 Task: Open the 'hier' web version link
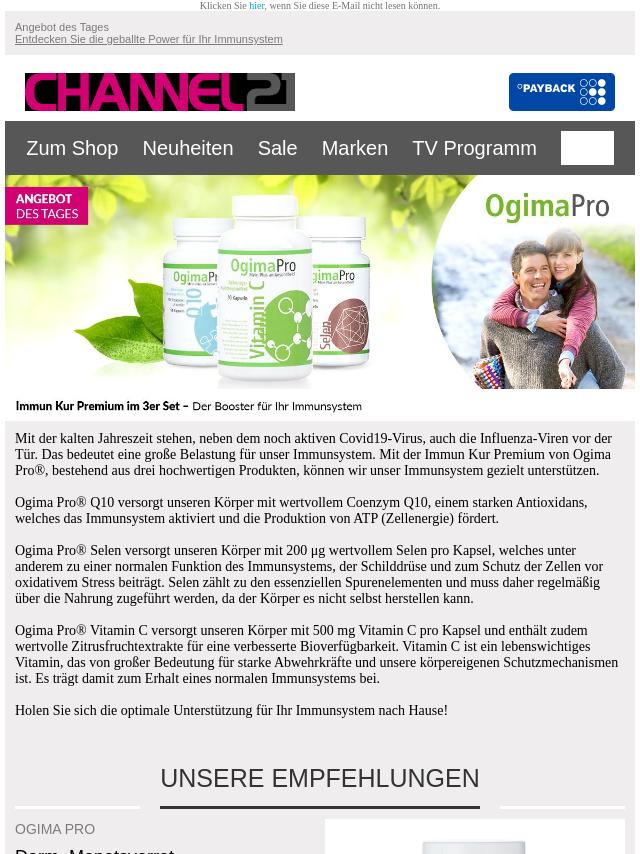pos(257,6)
